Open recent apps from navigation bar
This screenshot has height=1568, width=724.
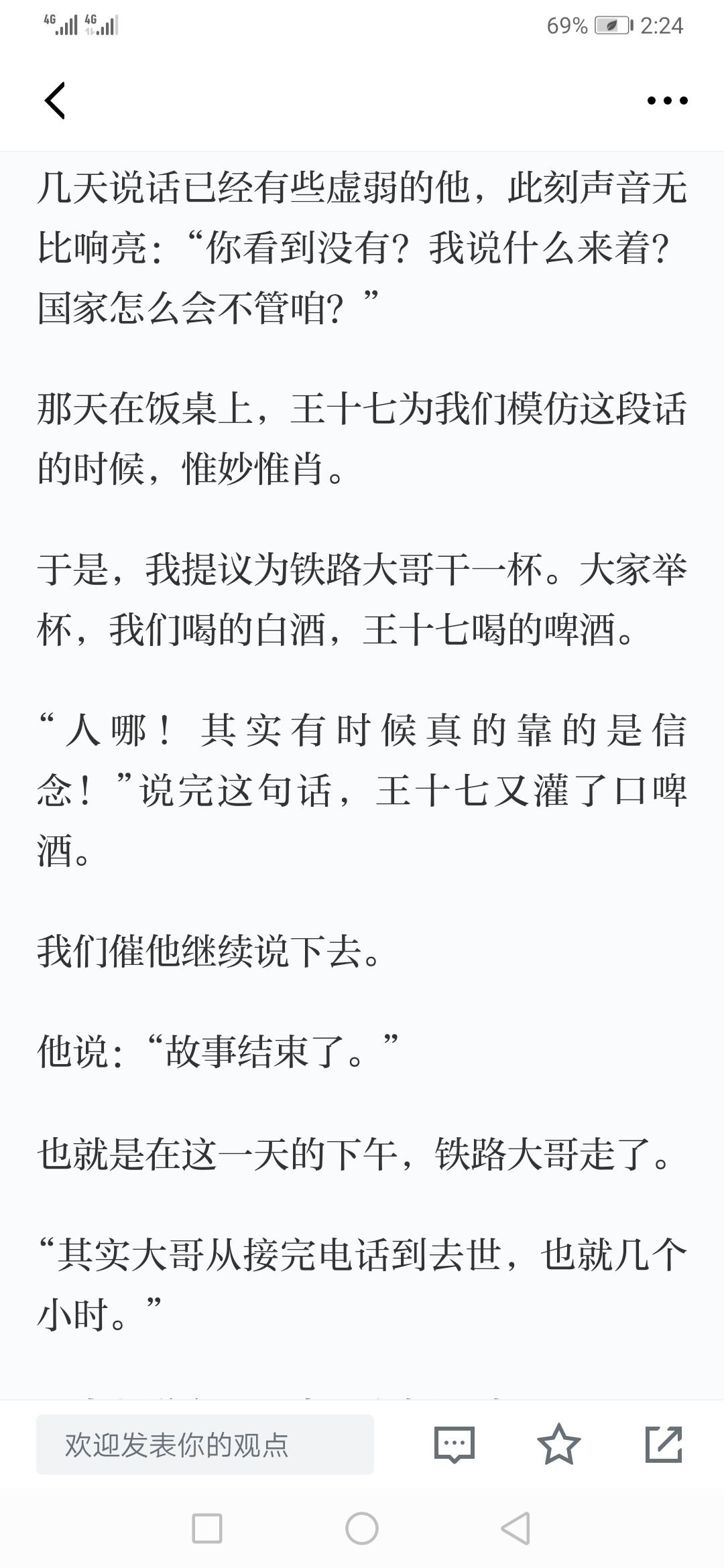click(x=207, y=1529)
